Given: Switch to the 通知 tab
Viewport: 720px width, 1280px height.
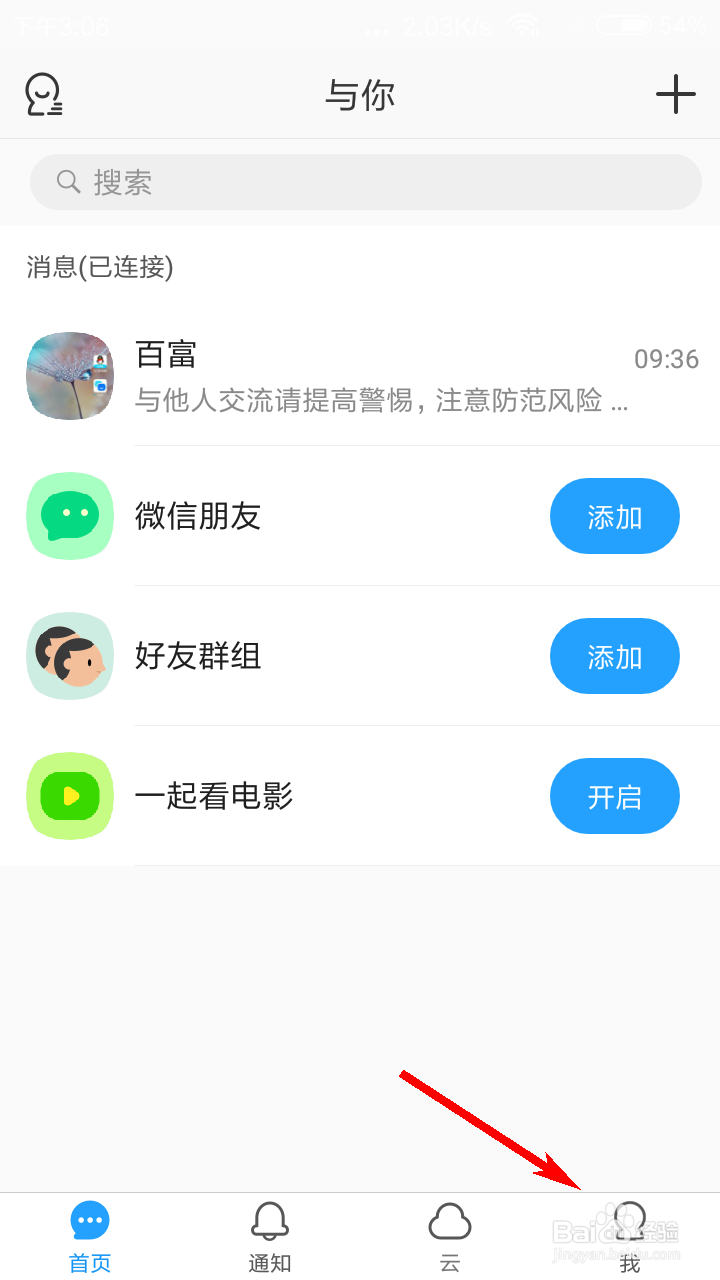Looking at the screenshot, I should coord(270,1236).
